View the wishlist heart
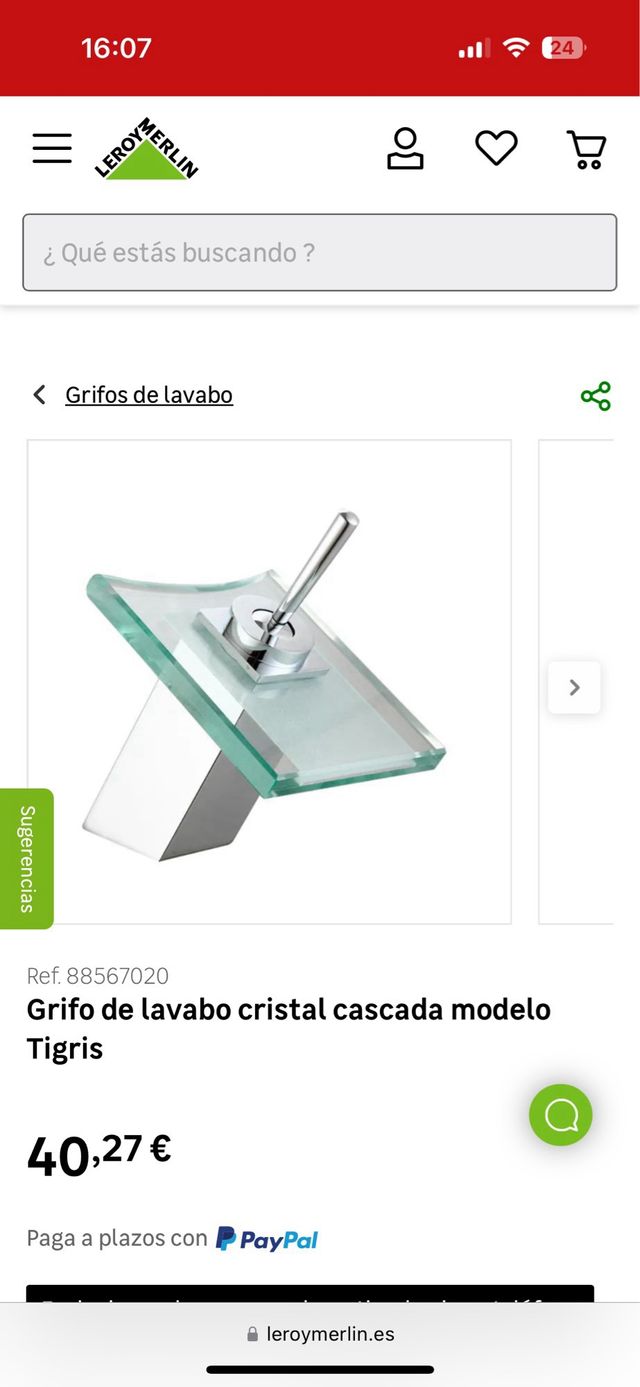 tap(496, 148)
